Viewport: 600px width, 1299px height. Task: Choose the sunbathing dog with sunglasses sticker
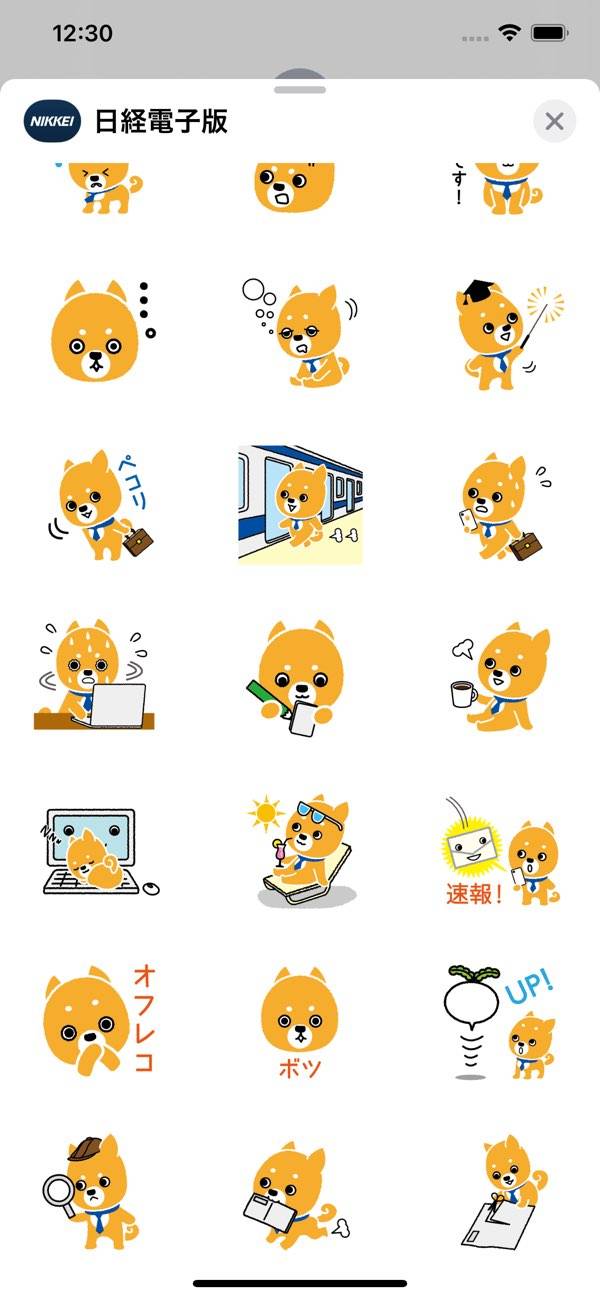(300, 850)
